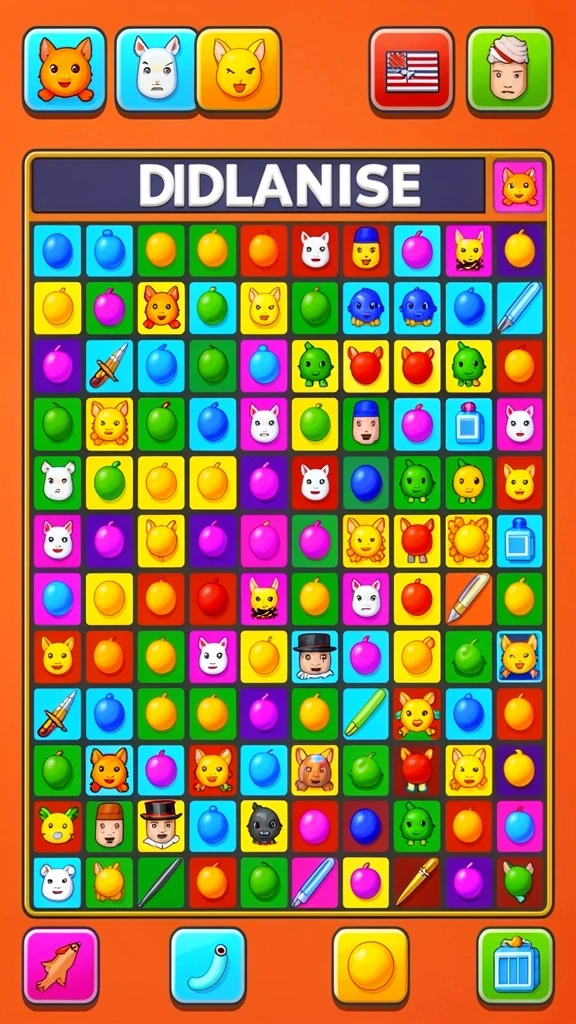Image resolution: width=576 pixels, height=1024 pixels.
Task: Tap the bandaged man avatar button
Action: point(509,69)
